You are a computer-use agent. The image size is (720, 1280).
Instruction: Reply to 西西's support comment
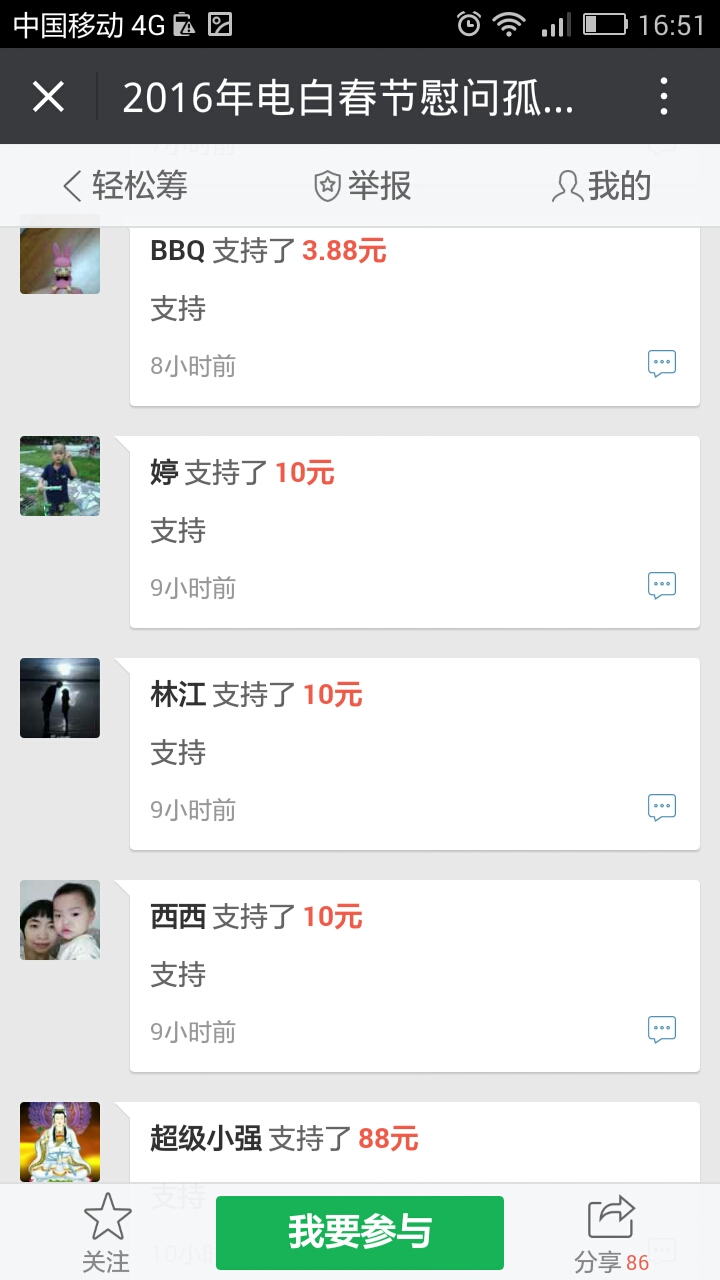click(662, 1030)
